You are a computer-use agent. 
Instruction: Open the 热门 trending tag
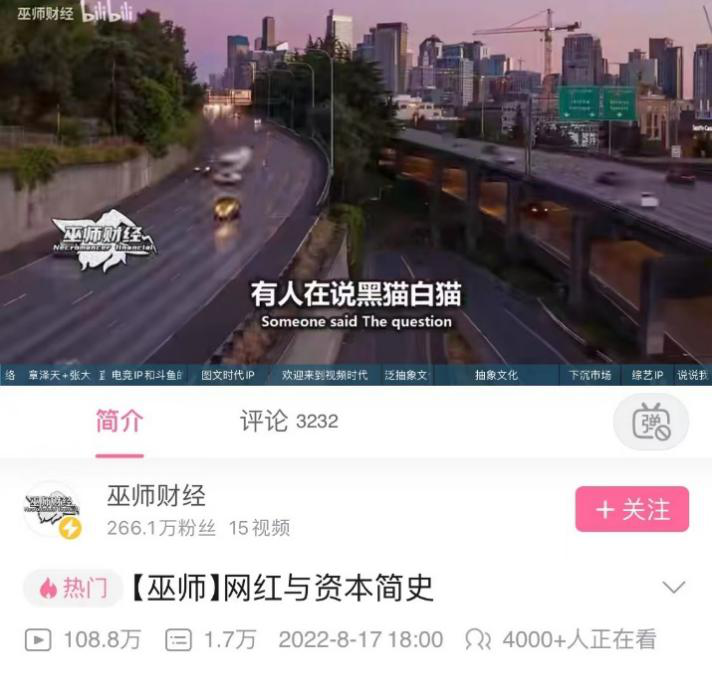tap(73, 589)
